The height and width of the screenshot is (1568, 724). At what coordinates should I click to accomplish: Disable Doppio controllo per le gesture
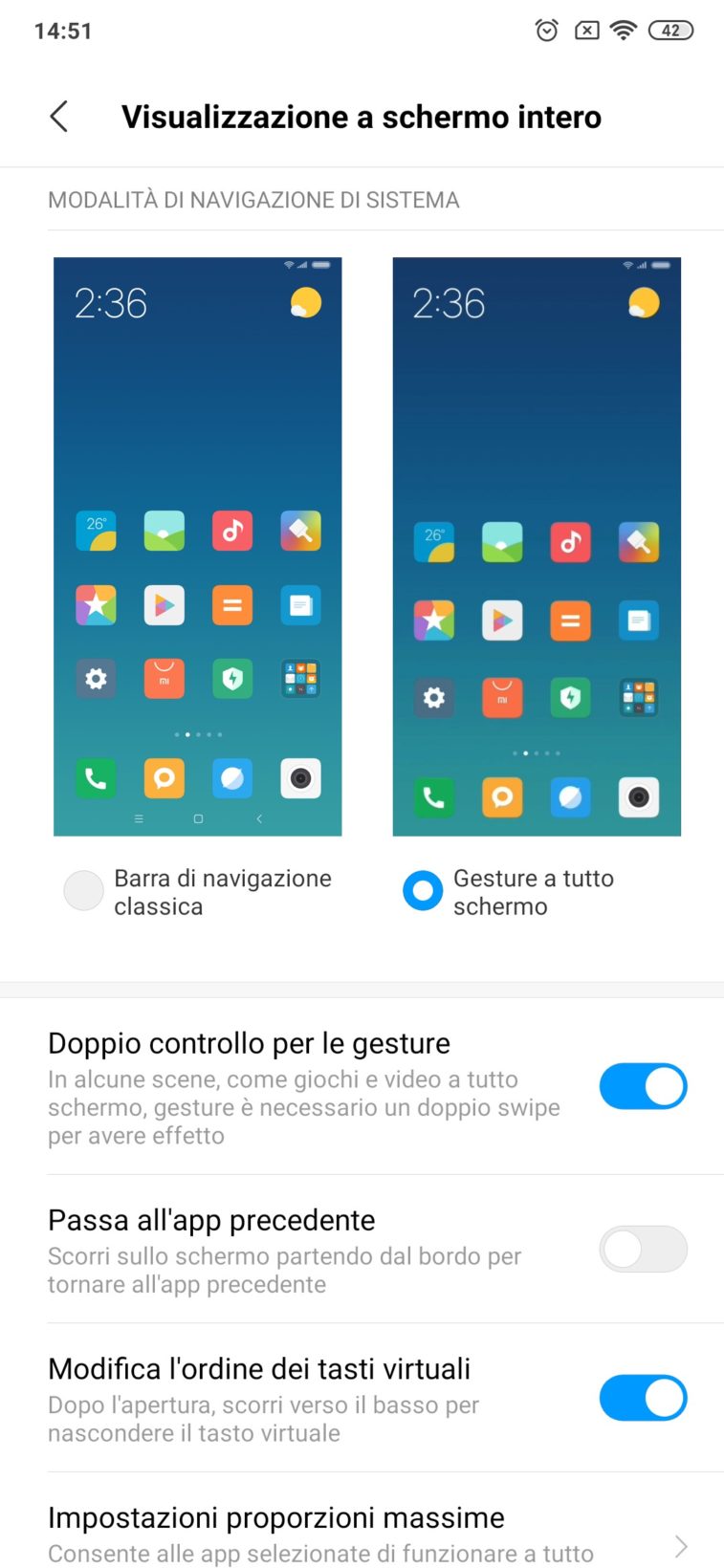[x=643, y=1087]
